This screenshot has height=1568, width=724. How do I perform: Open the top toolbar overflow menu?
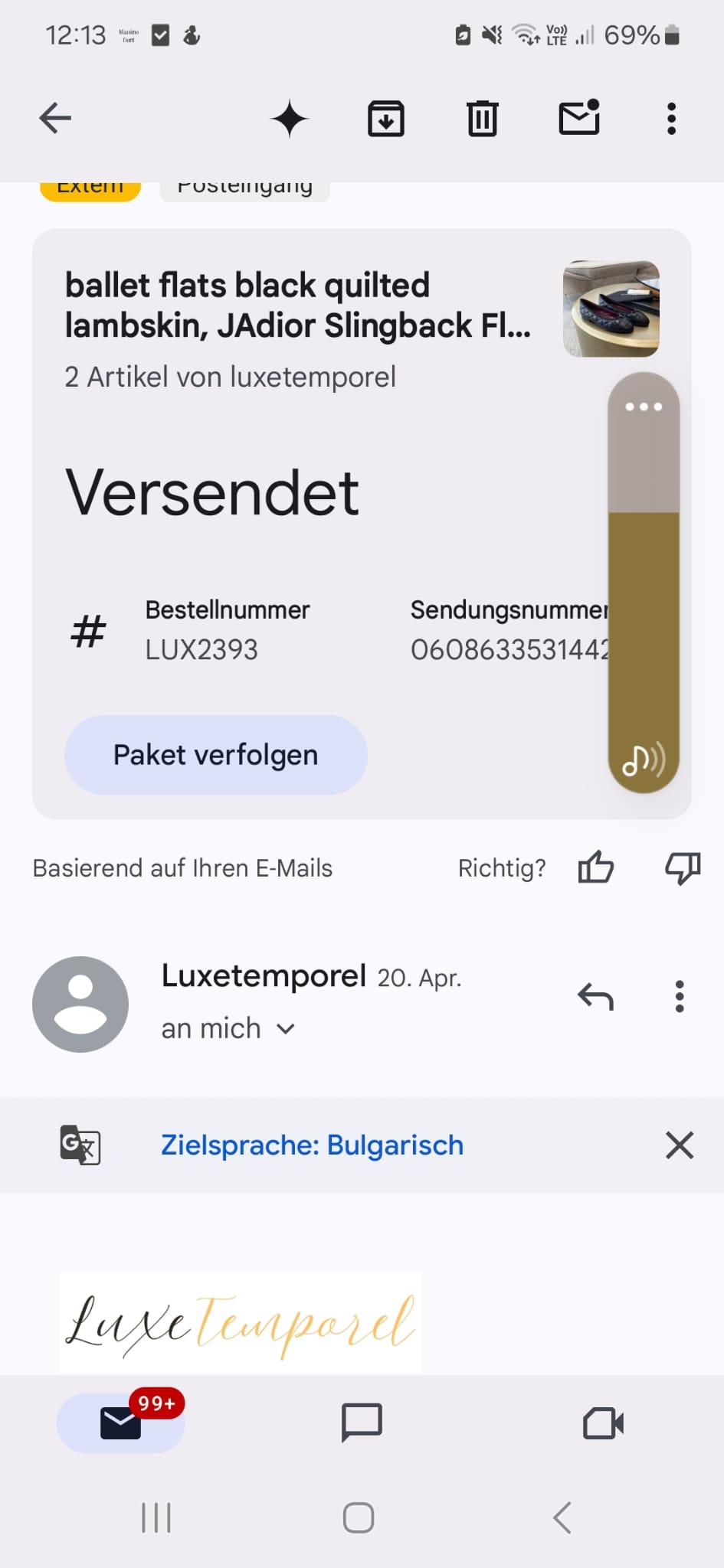[x=671, y=119]
